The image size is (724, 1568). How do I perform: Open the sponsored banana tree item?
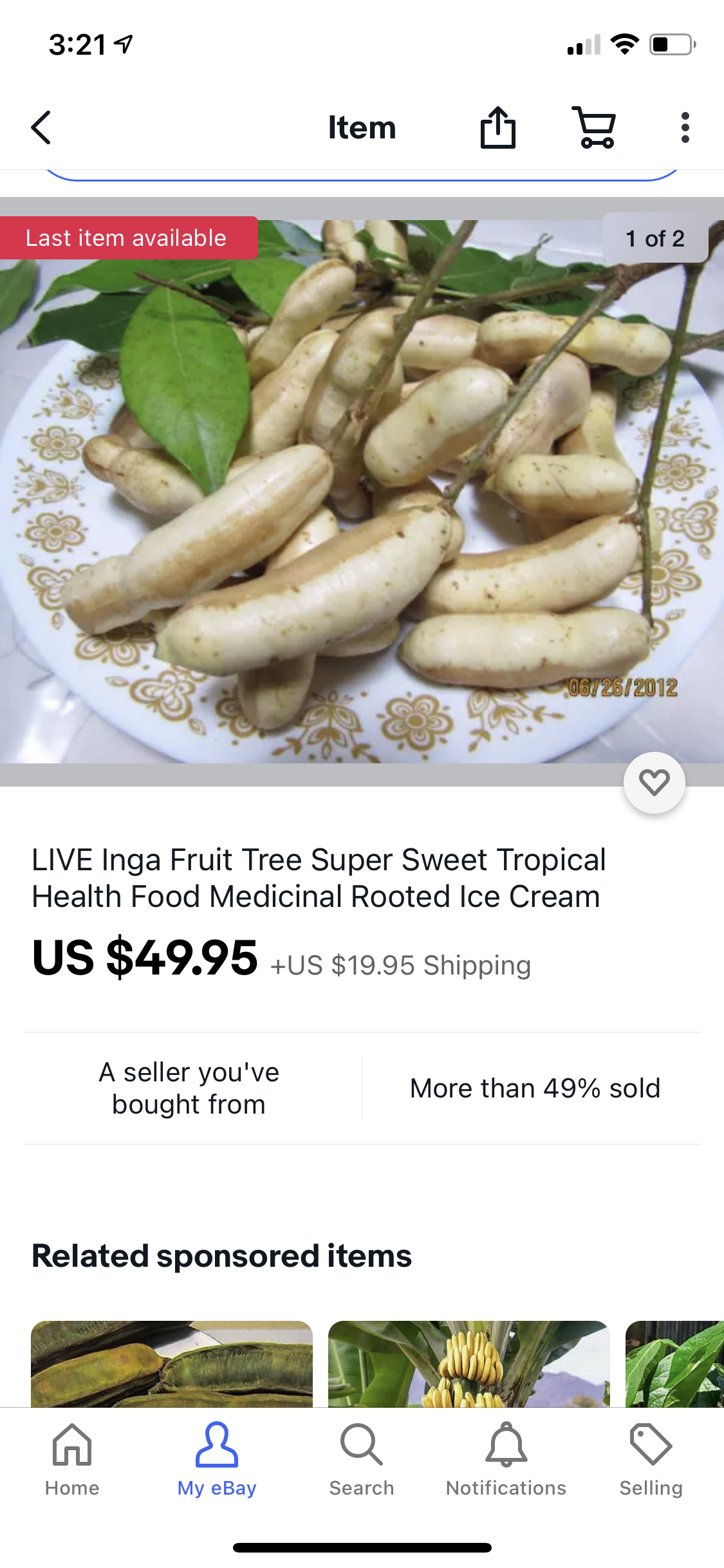(469, 1363)
